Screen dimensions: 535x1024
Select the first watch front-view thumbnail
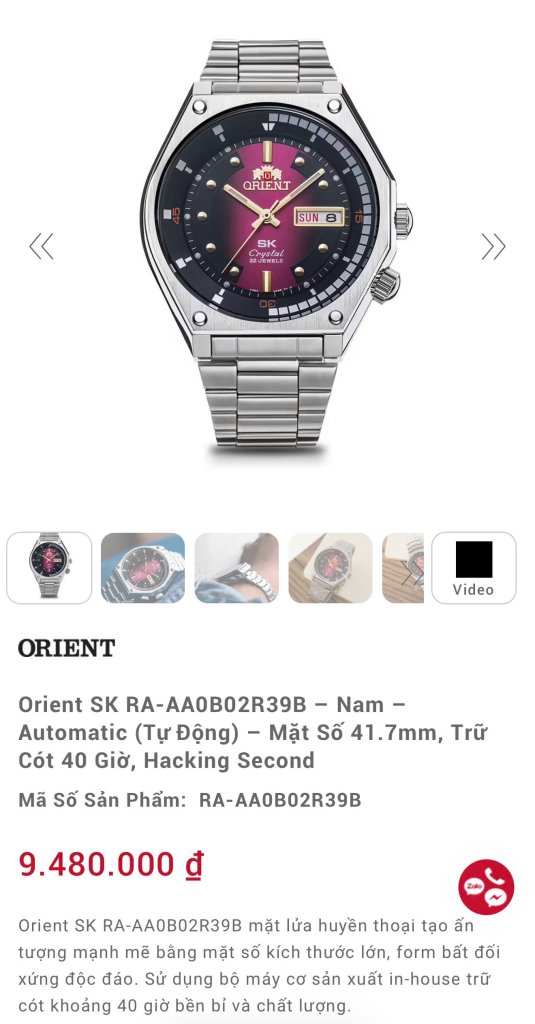point(49,568)
